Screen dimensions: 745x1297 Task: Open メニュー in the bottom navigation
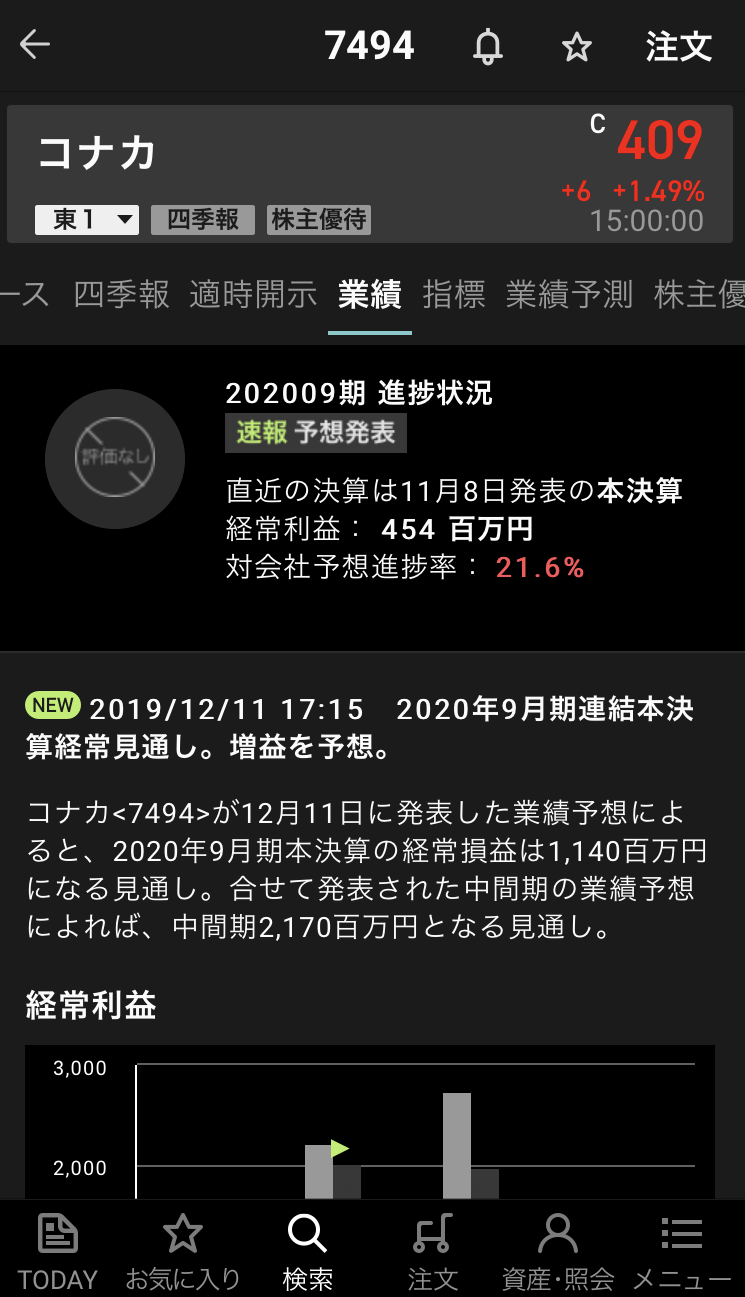coord(682,1250)
